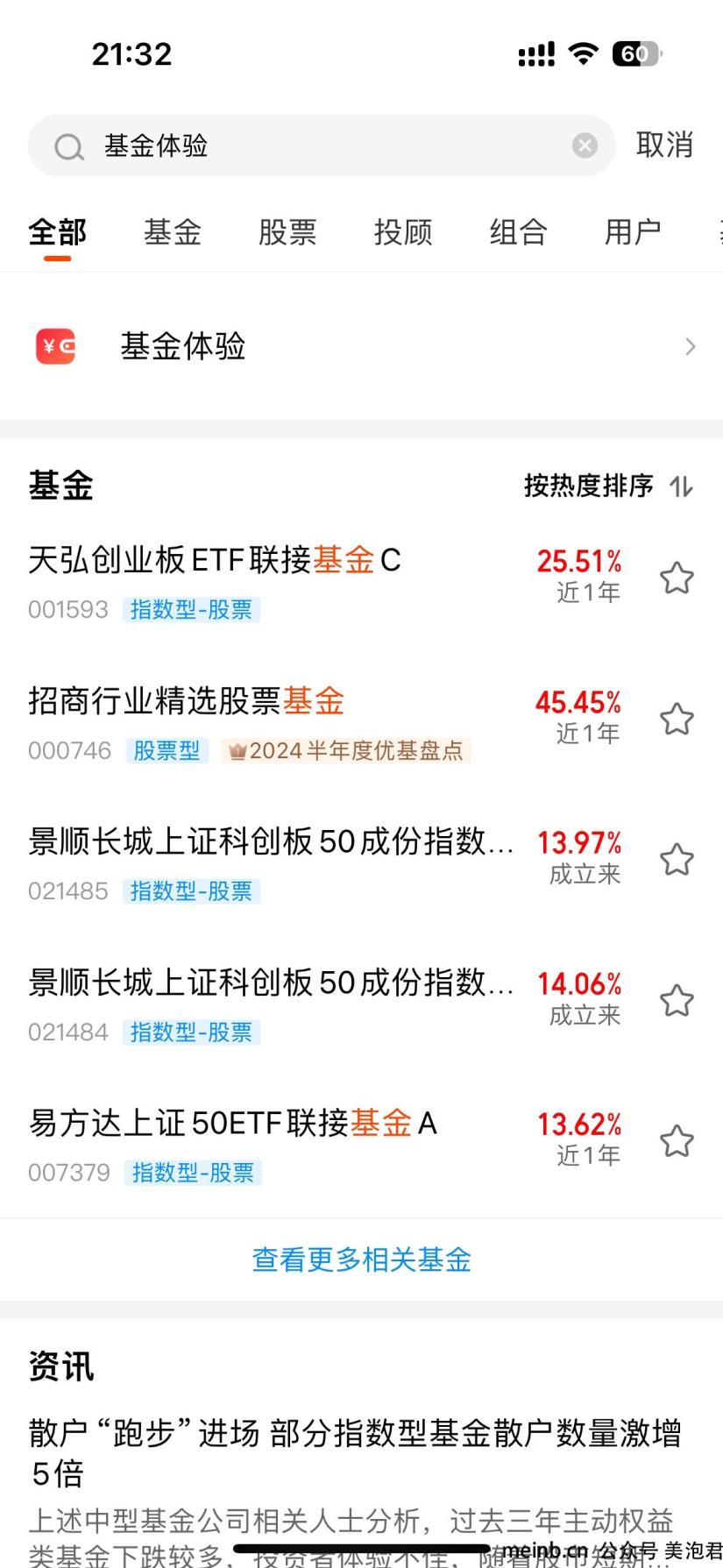Screen dimensions: 723x1568
Task: Favorite 易方达上证50ETF联接基金A with its star
Action: [x=677, y=1142]
